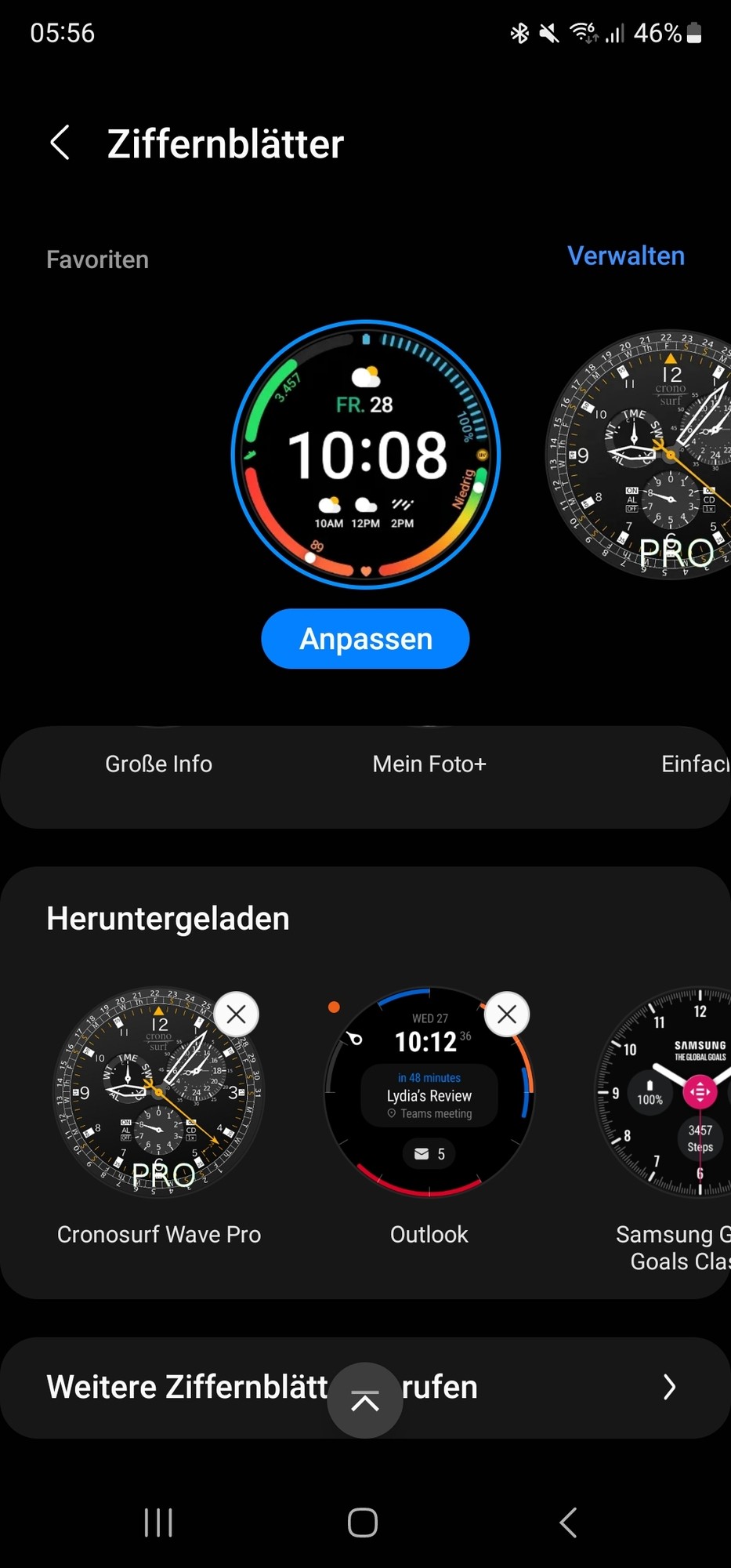
Task: Tap the Anpassen button
Action: pos(365,639)
